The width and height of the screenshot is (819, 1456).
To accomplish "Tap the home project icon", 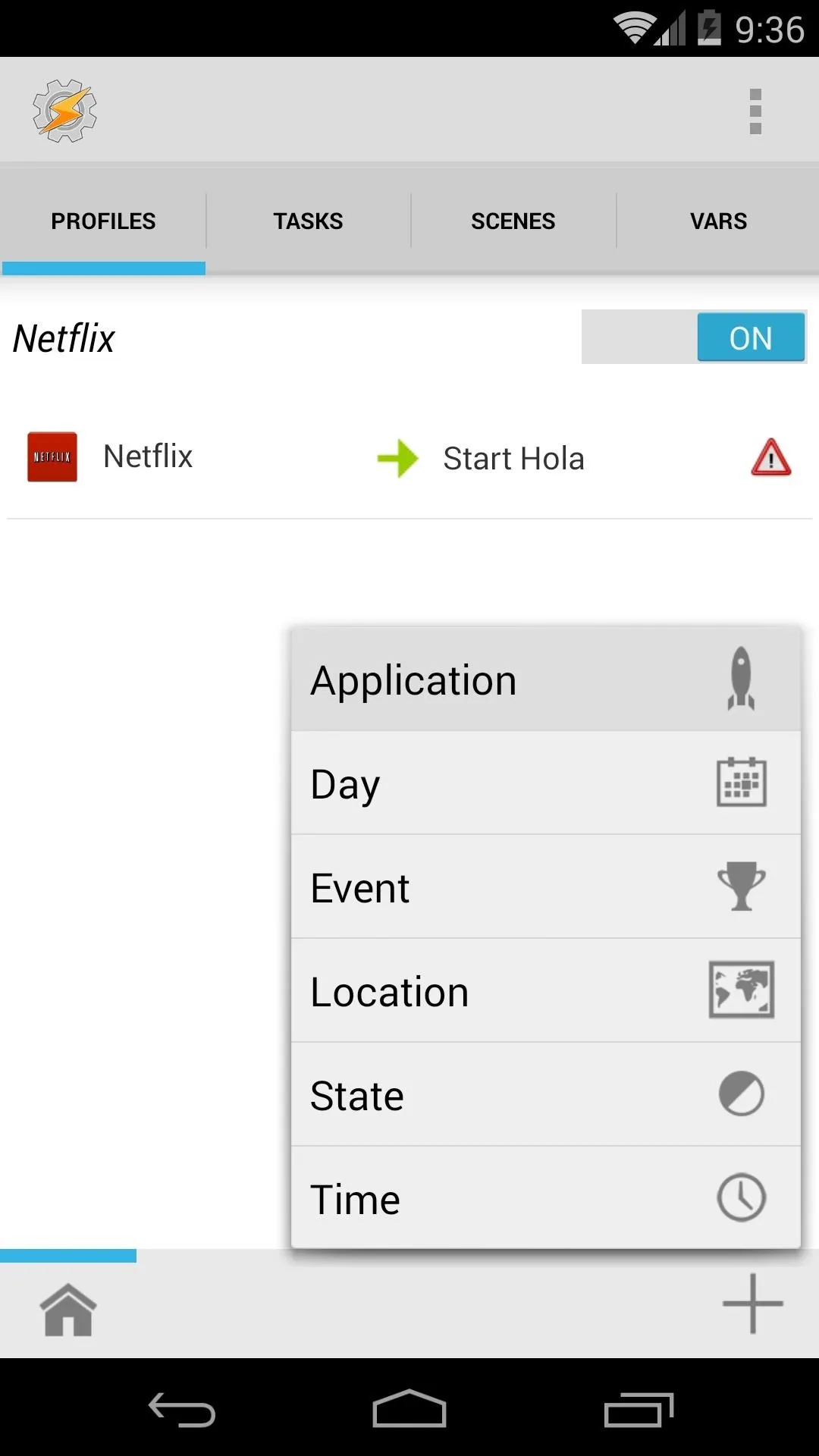I will pyautogui.click(x=68, y=1310).
